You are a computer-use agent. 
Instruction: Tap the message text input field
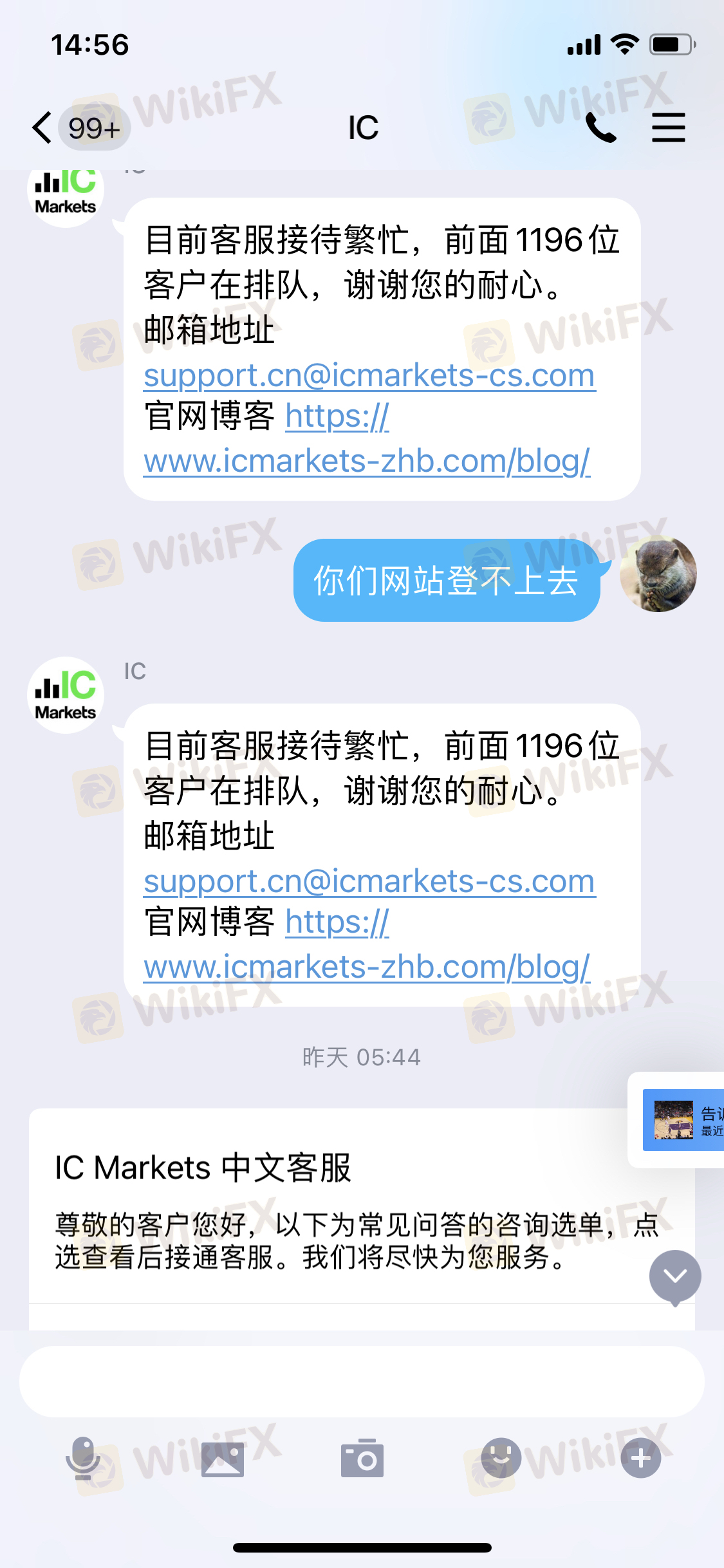click(x=362, y=1381)
